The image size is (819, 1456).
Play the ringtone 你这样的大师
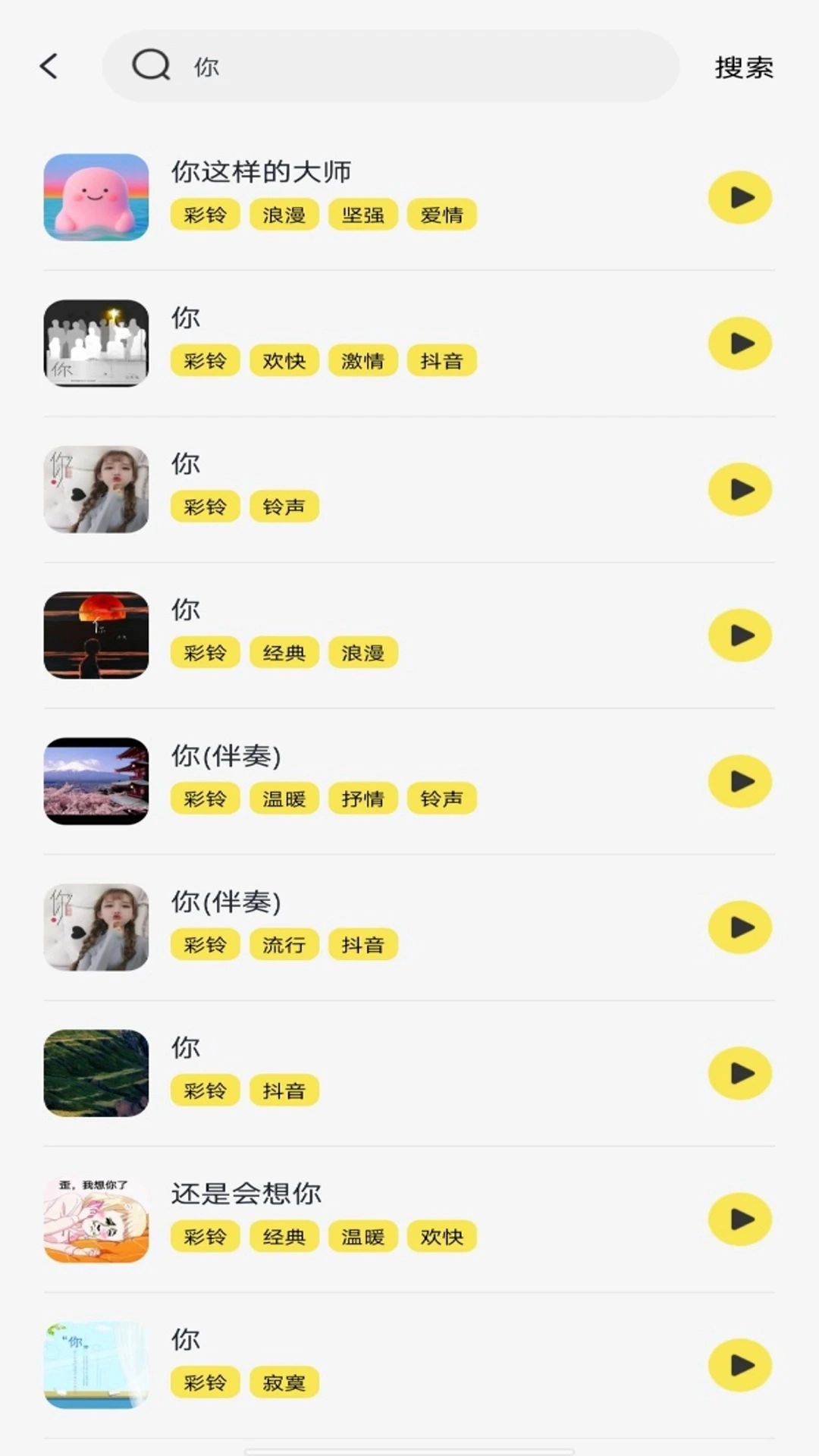pyautogui.click(x=740, y=198)
